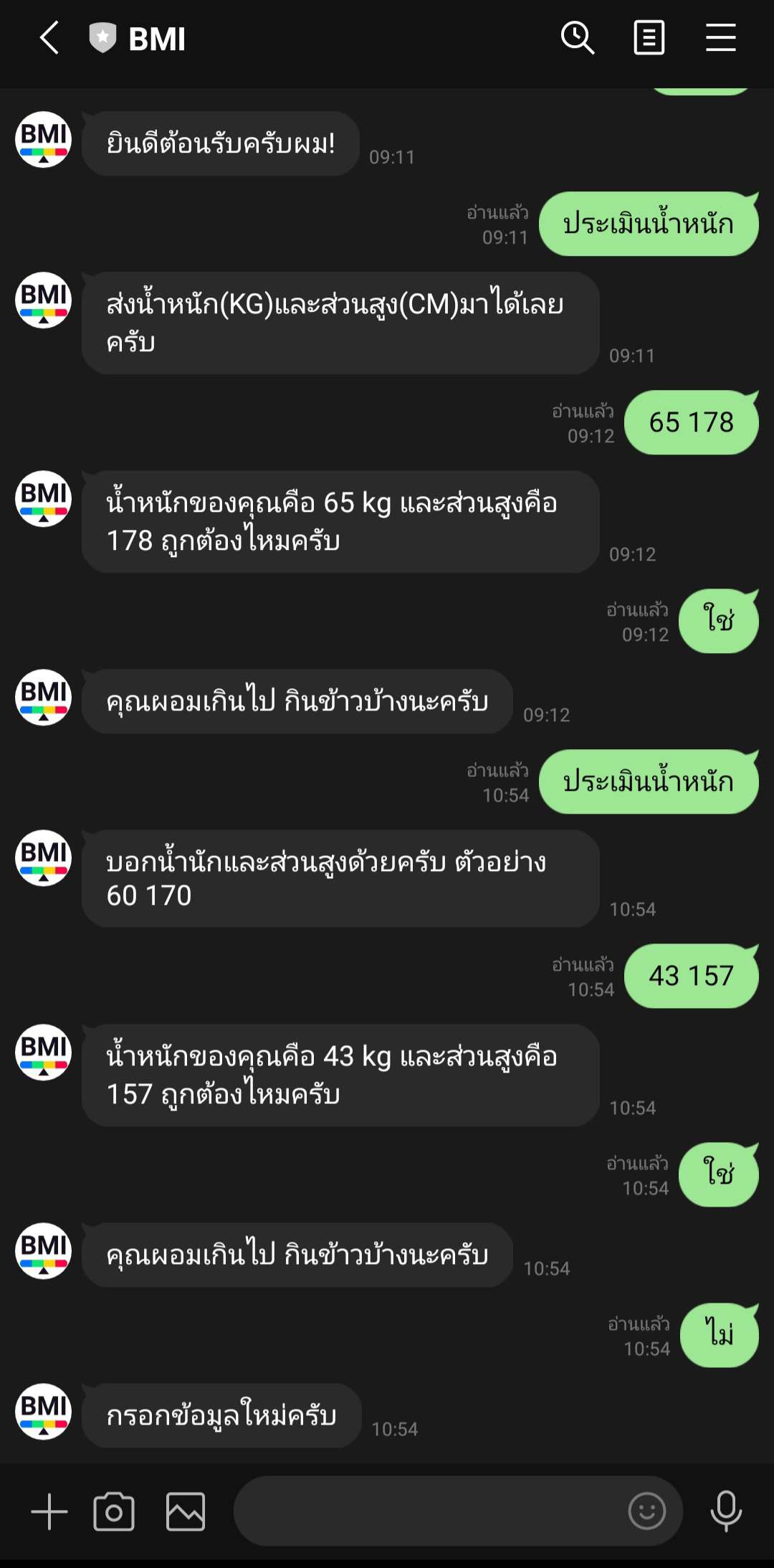This screenshot has width=774, height=1568.
Task: Open the camera to take a photo
Action: coord(114,1511)
